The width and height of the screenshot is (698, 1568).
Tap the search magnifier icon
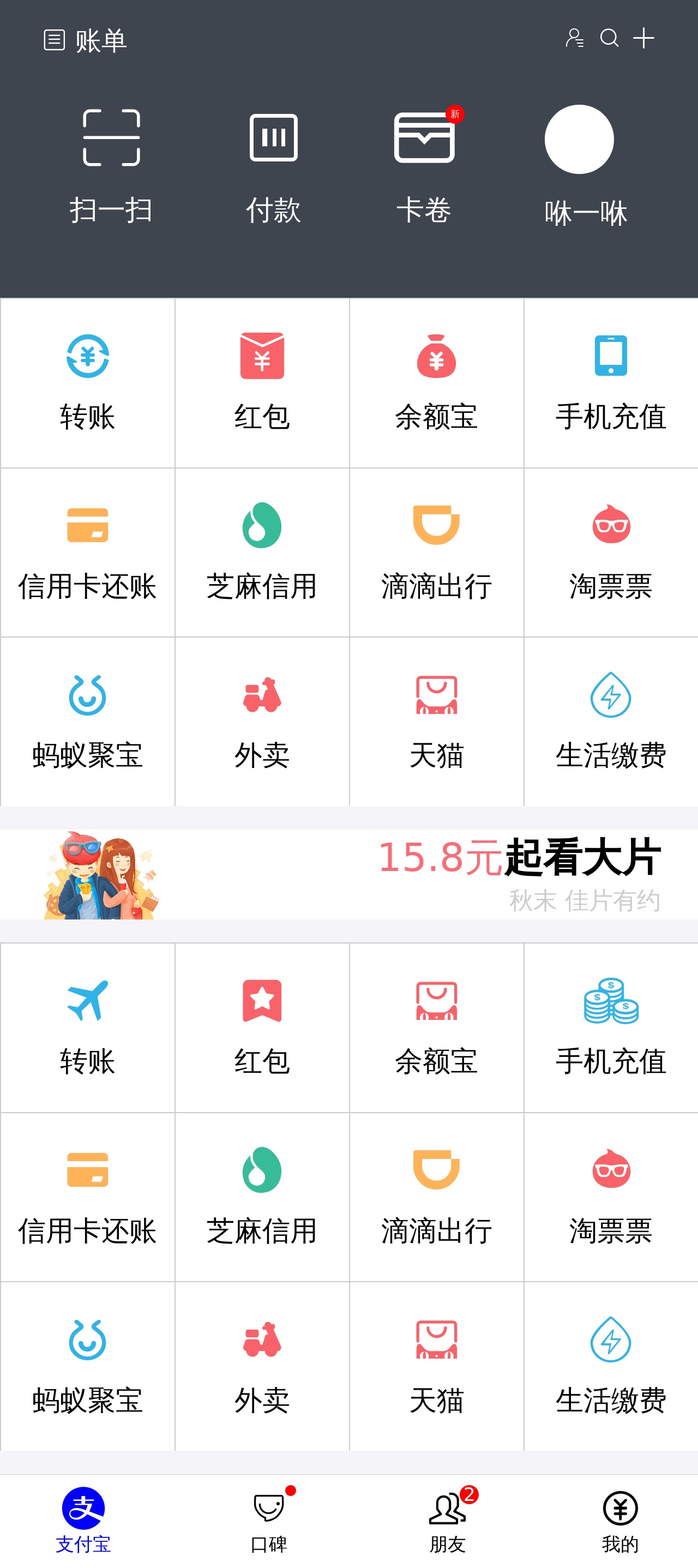pyautogui.click(x=609, y=38)
